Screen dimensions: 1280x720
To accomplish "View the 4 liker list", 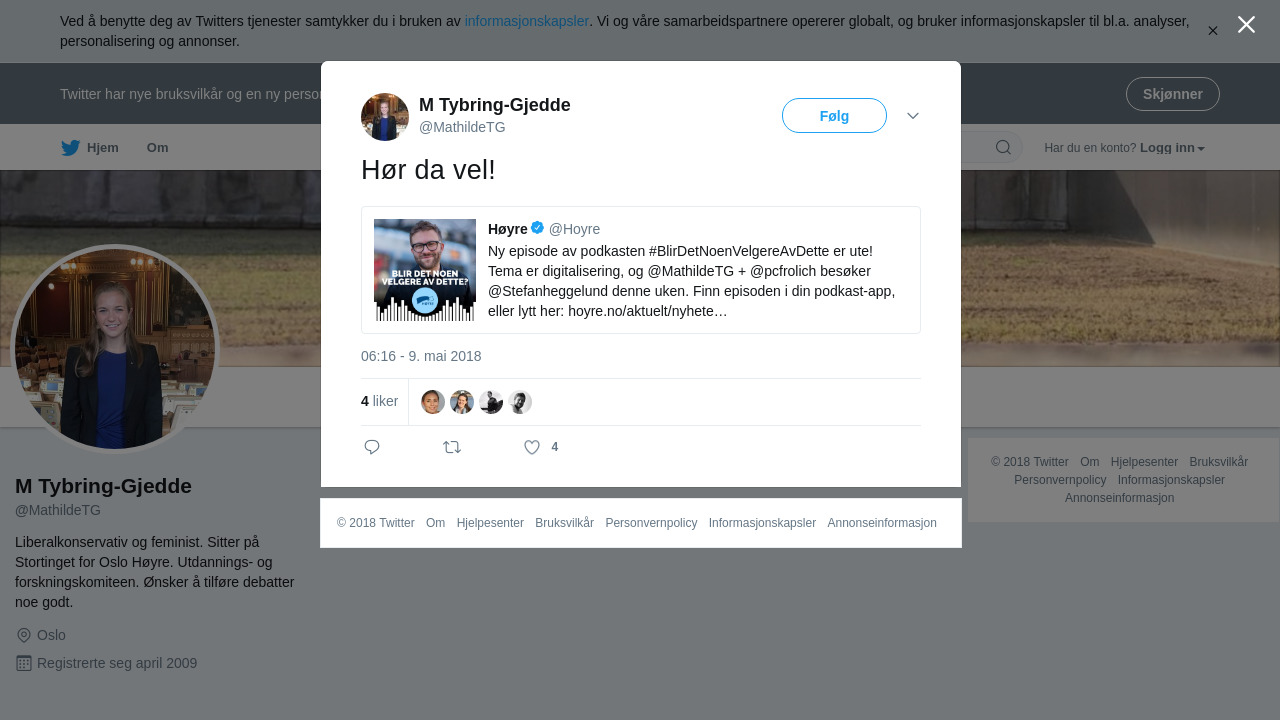I will [x=380, y=401].
